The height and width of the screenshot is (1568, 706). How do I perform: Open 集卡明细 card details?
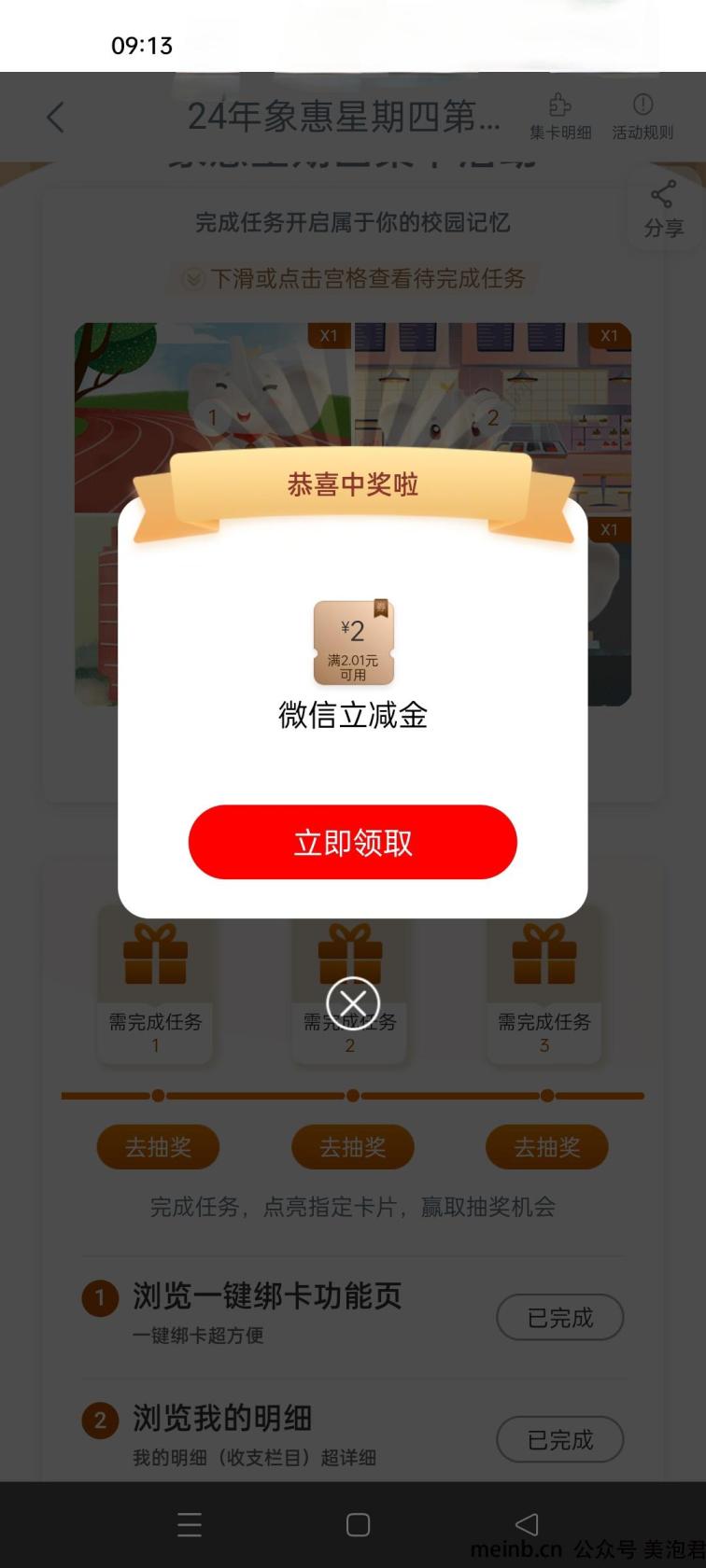560,117
